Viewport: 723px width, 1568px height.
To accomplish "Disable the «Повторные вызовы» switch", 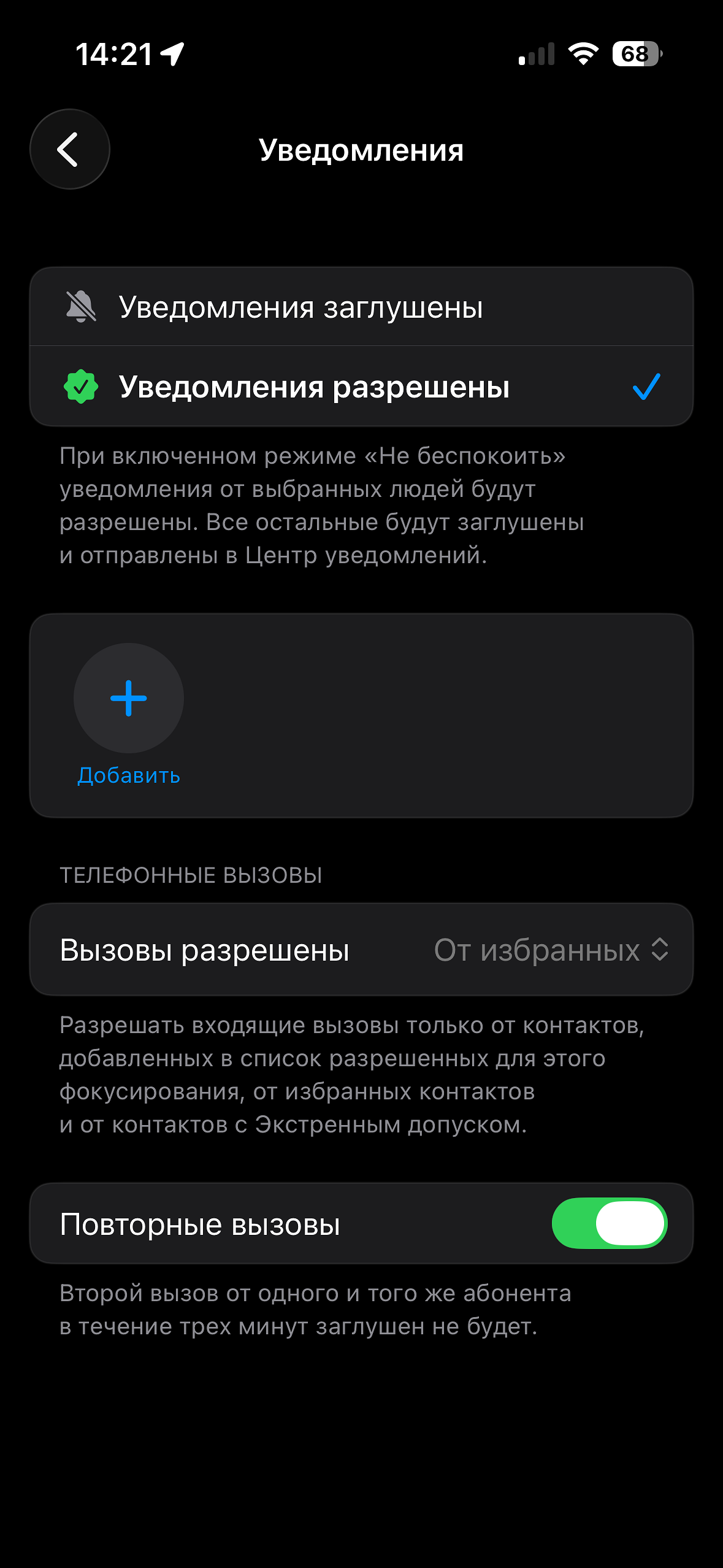I will click(x=609, y=1223).
